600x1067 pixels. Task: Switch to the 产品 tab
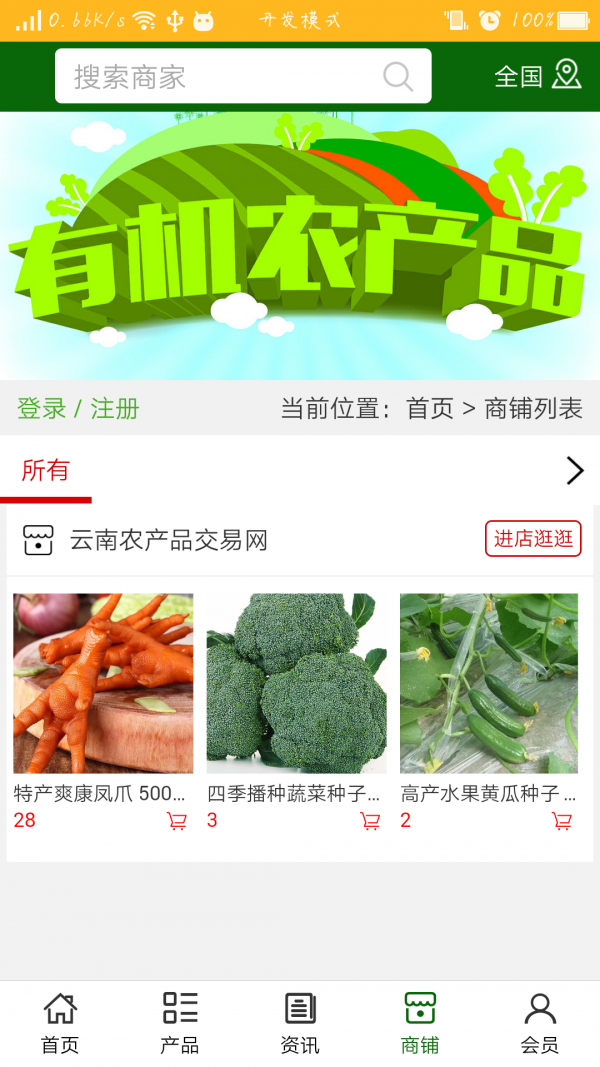tap(180, 1023)
